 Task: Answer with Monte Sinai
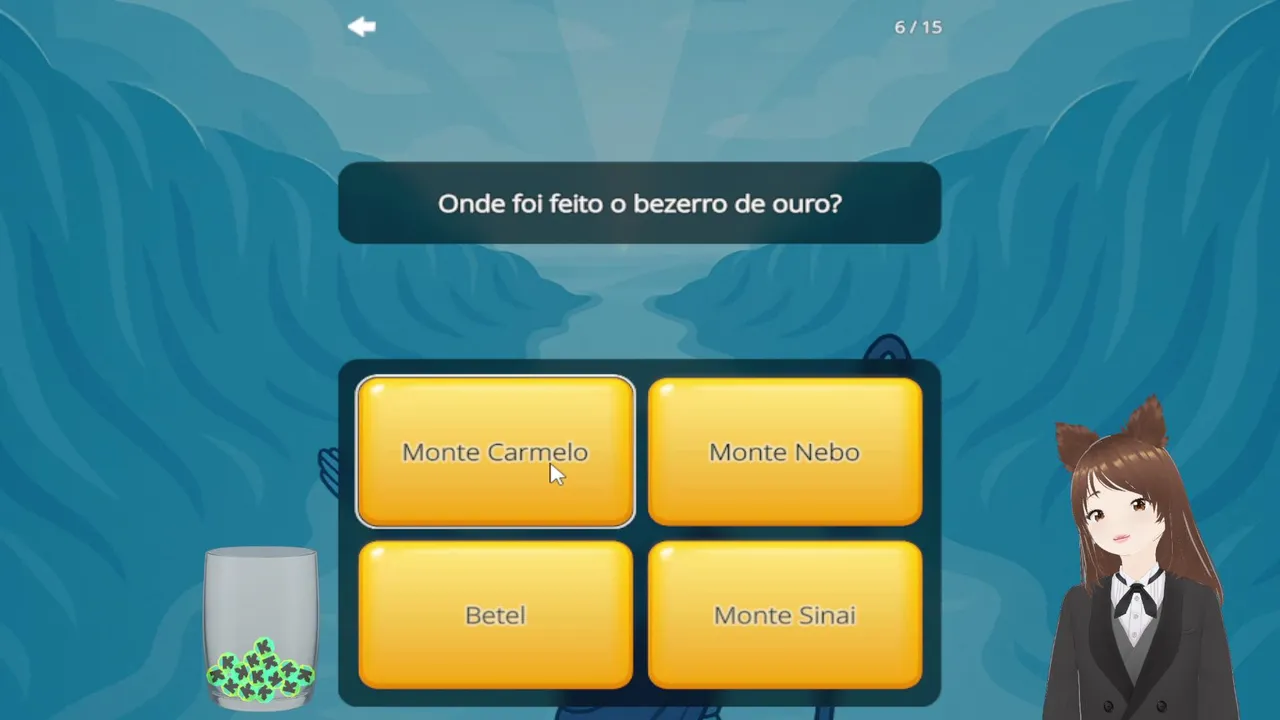pos(785,615)
